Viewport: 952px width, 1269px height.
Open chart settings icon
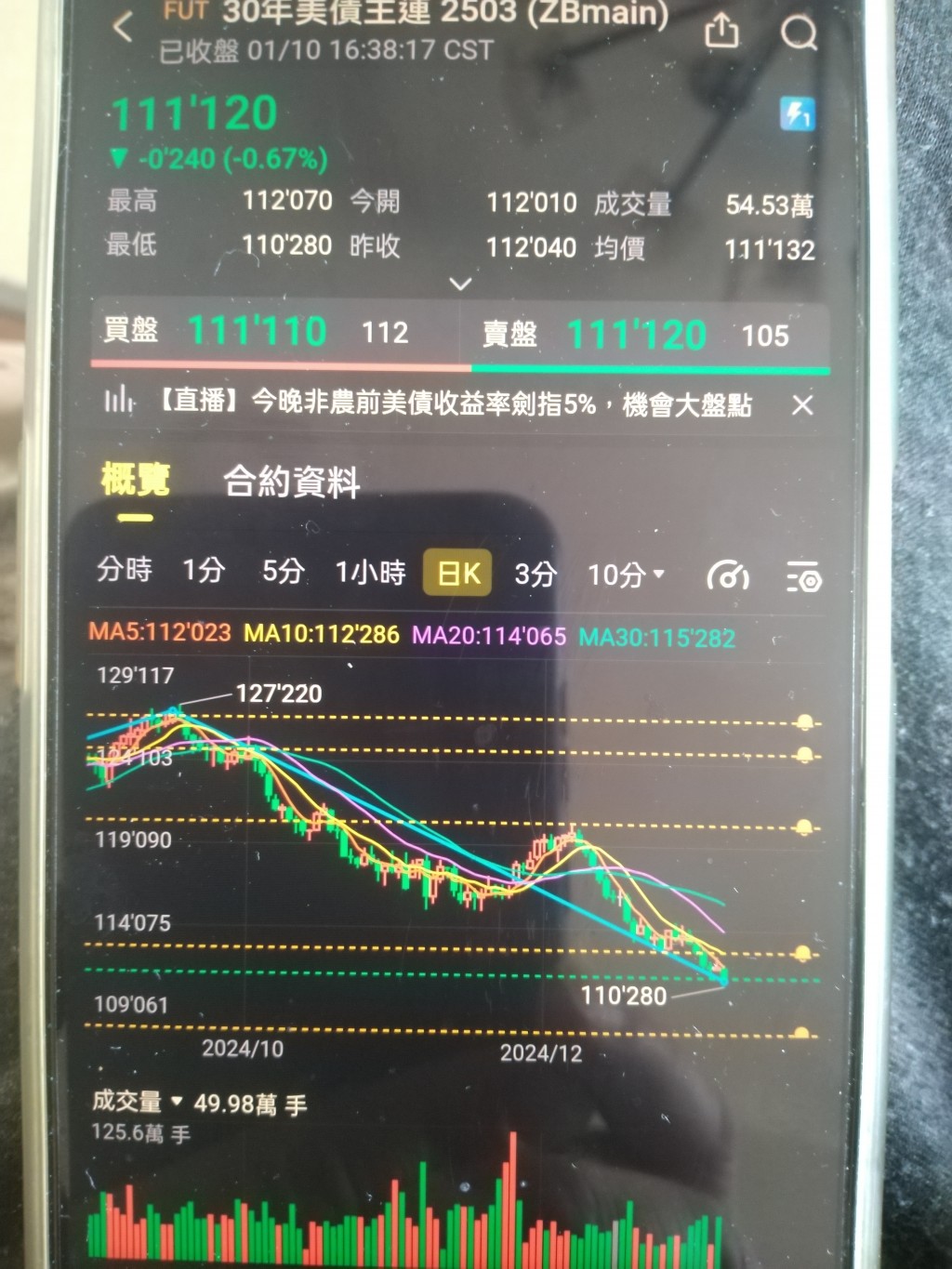[x=804, y=578]
